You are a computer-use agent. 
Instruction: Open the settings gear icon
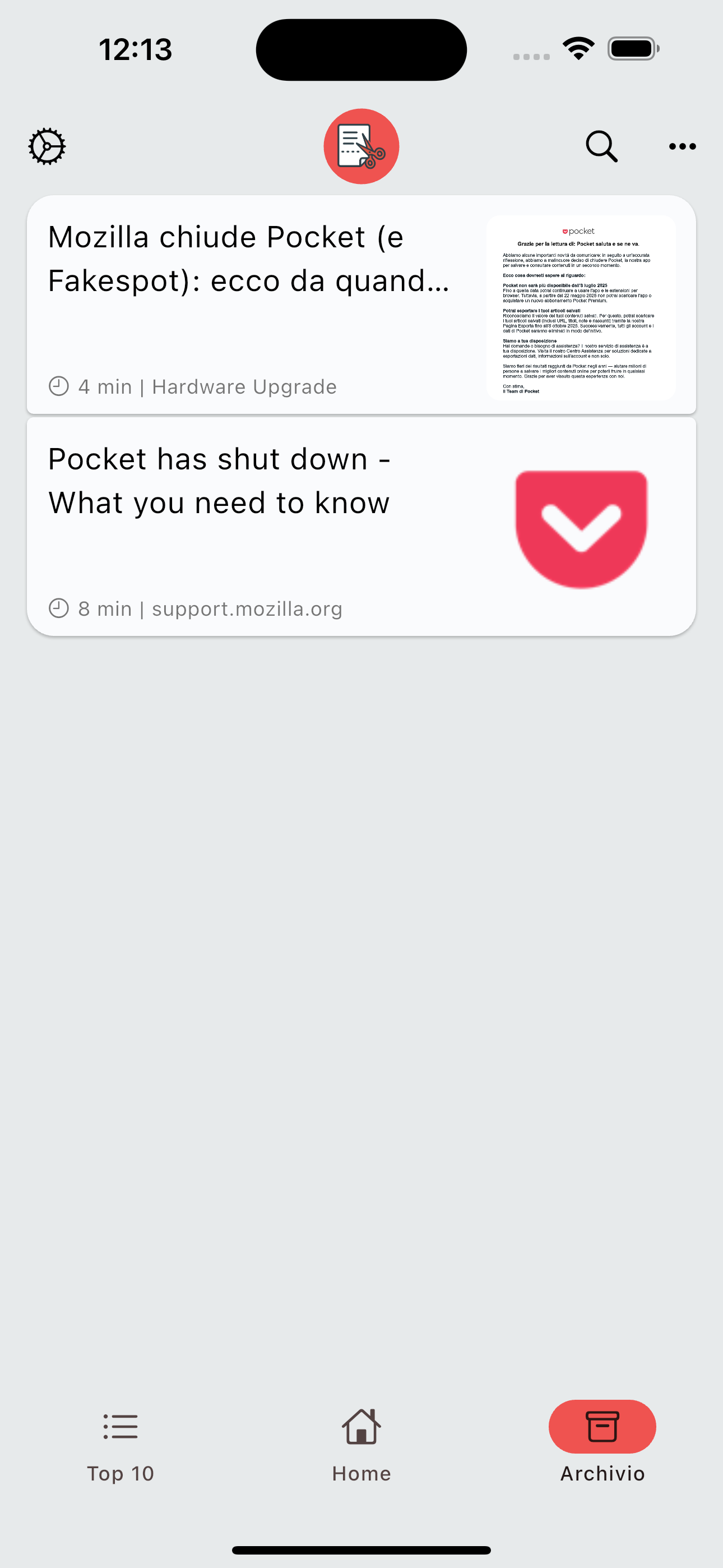click(x=47, y=146)
